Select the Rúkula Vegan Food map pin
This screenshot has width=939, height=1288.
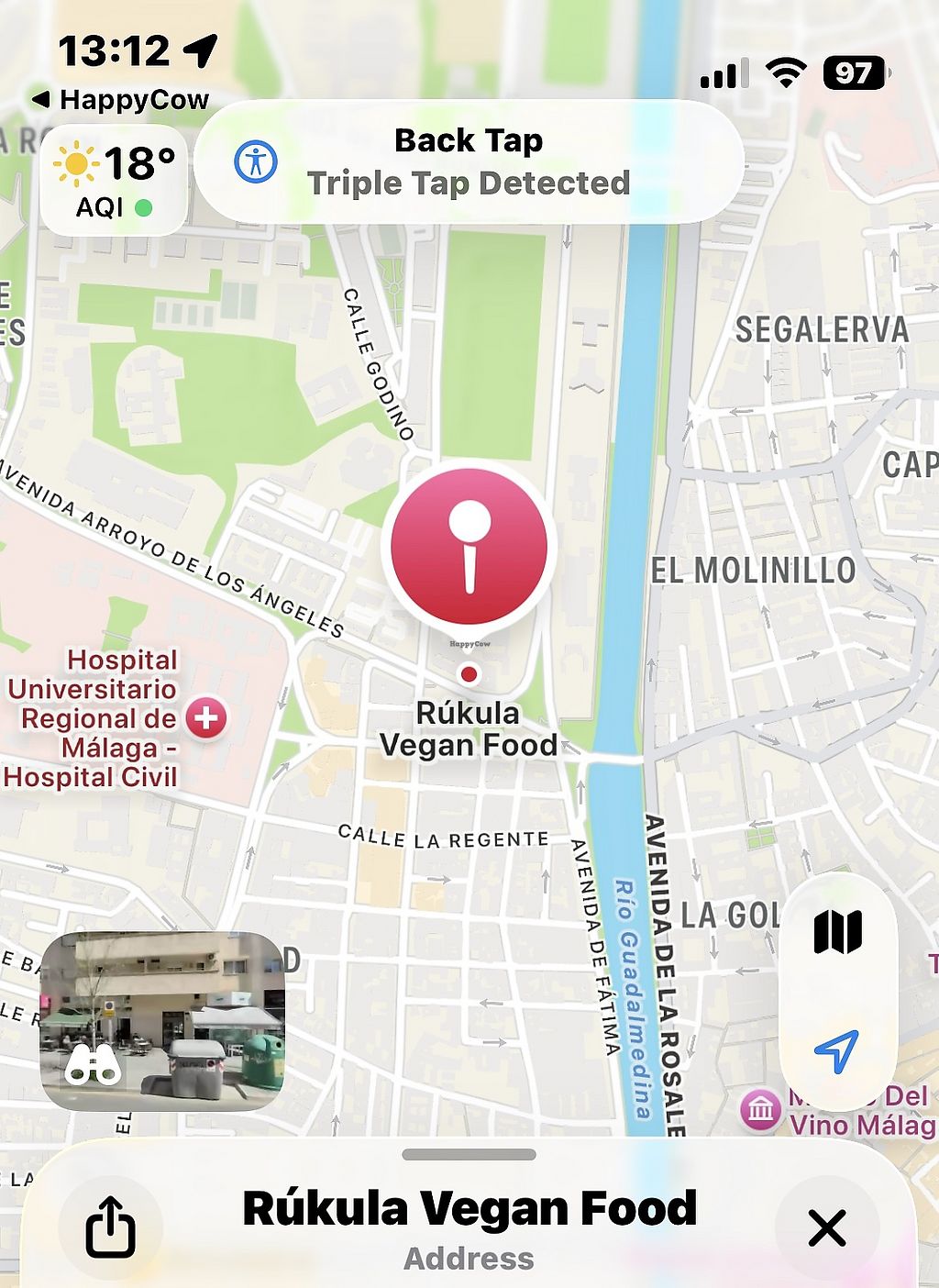469,547
